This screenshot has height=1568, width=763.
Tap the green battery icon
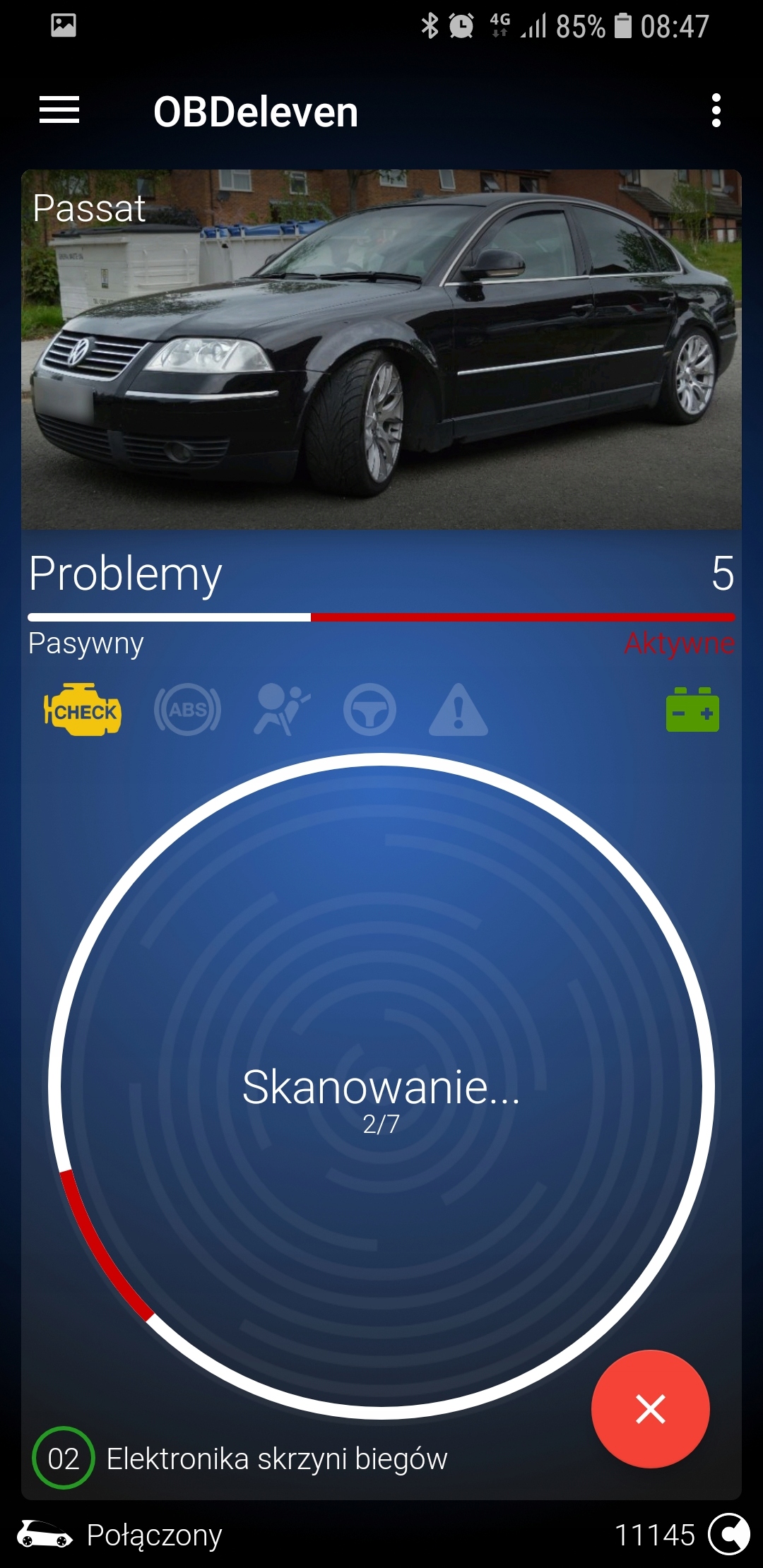click(x=692, y=710)
